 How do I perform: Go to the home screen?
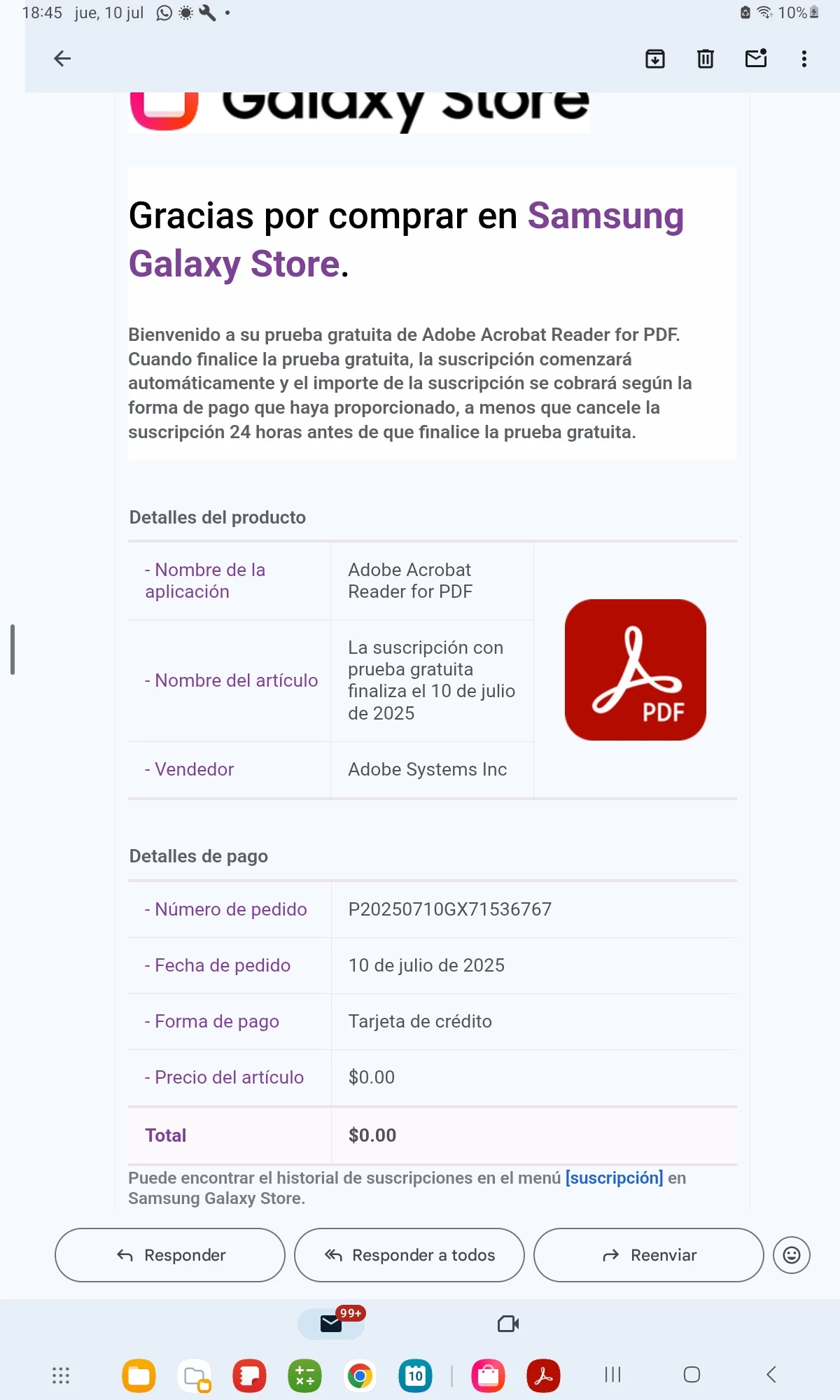pyautogui.click(x=692, y=1375)
